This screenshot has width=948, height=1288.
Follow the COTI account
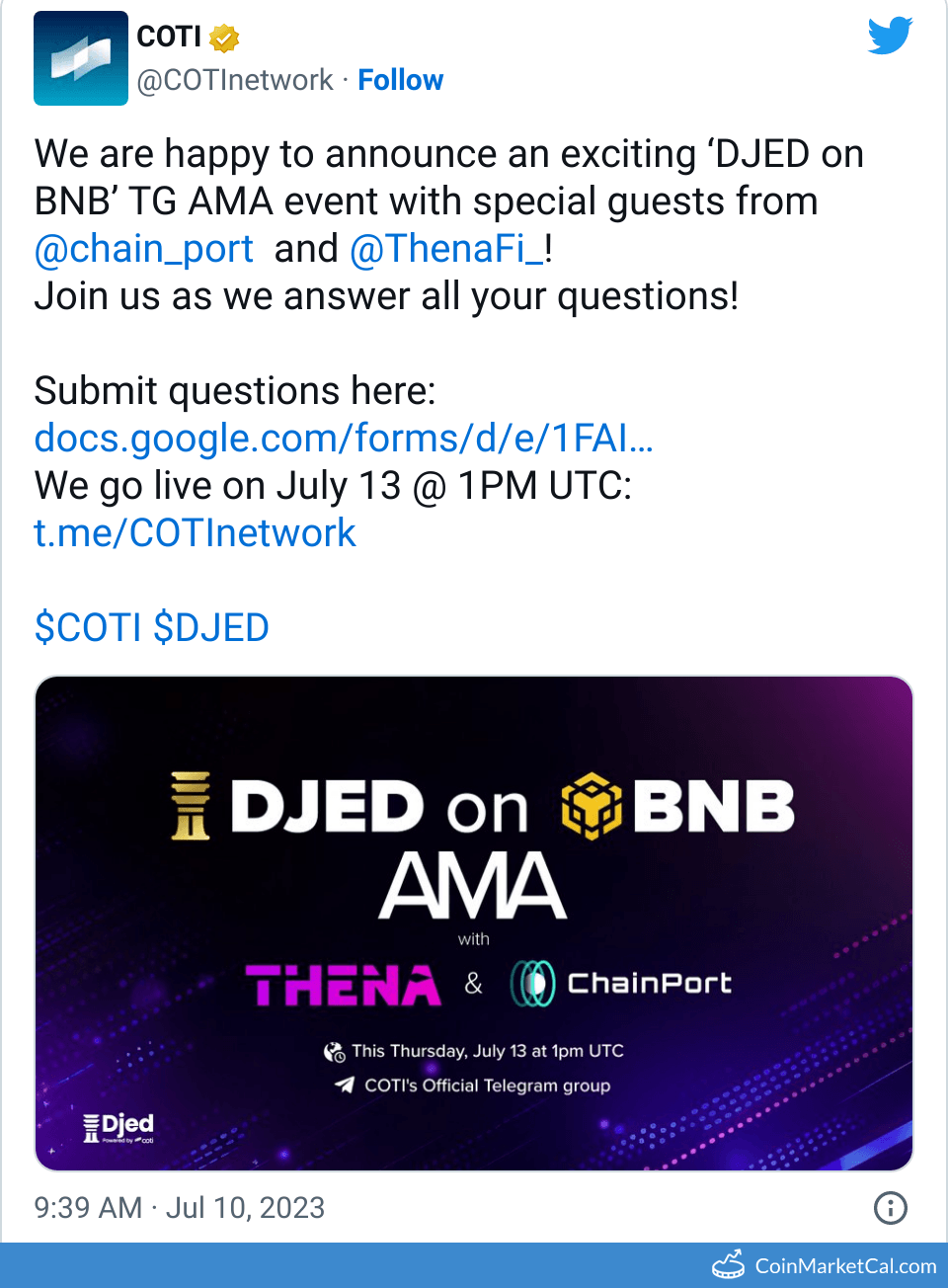click(x=400, y=80)
